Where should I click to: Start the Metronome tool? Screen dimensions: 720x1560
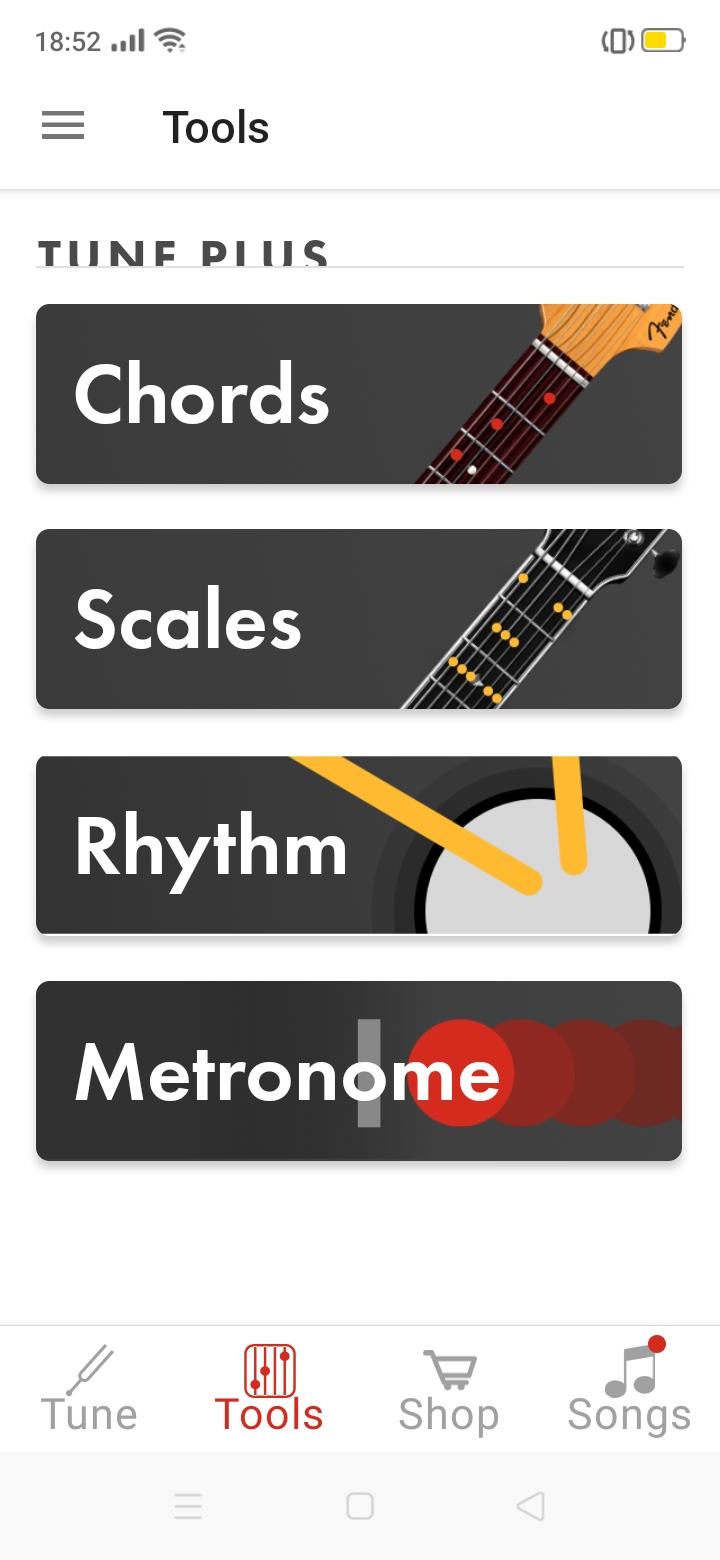[359, 1071]
